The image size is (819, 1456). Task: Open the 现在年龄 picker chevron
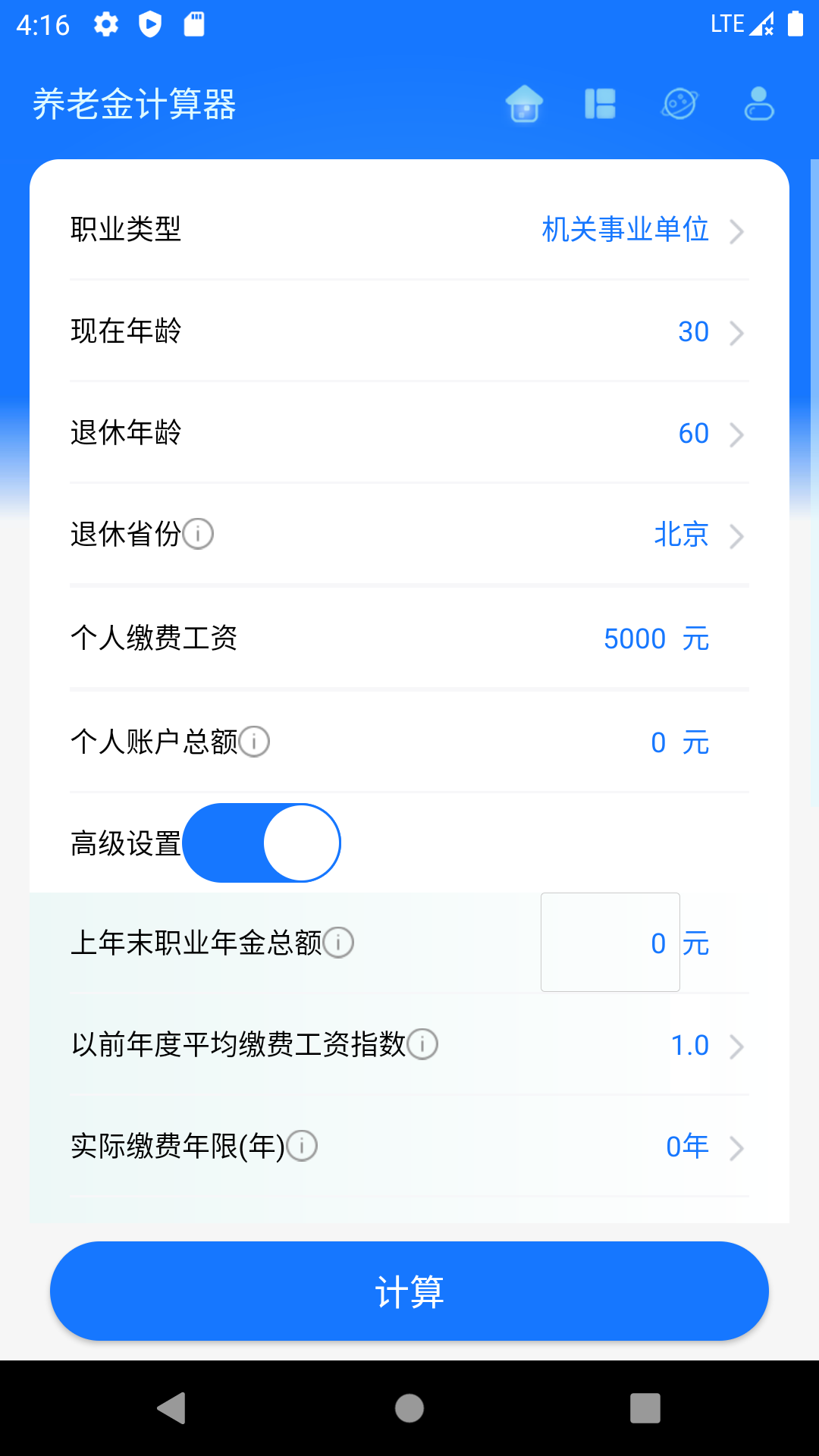736,332
